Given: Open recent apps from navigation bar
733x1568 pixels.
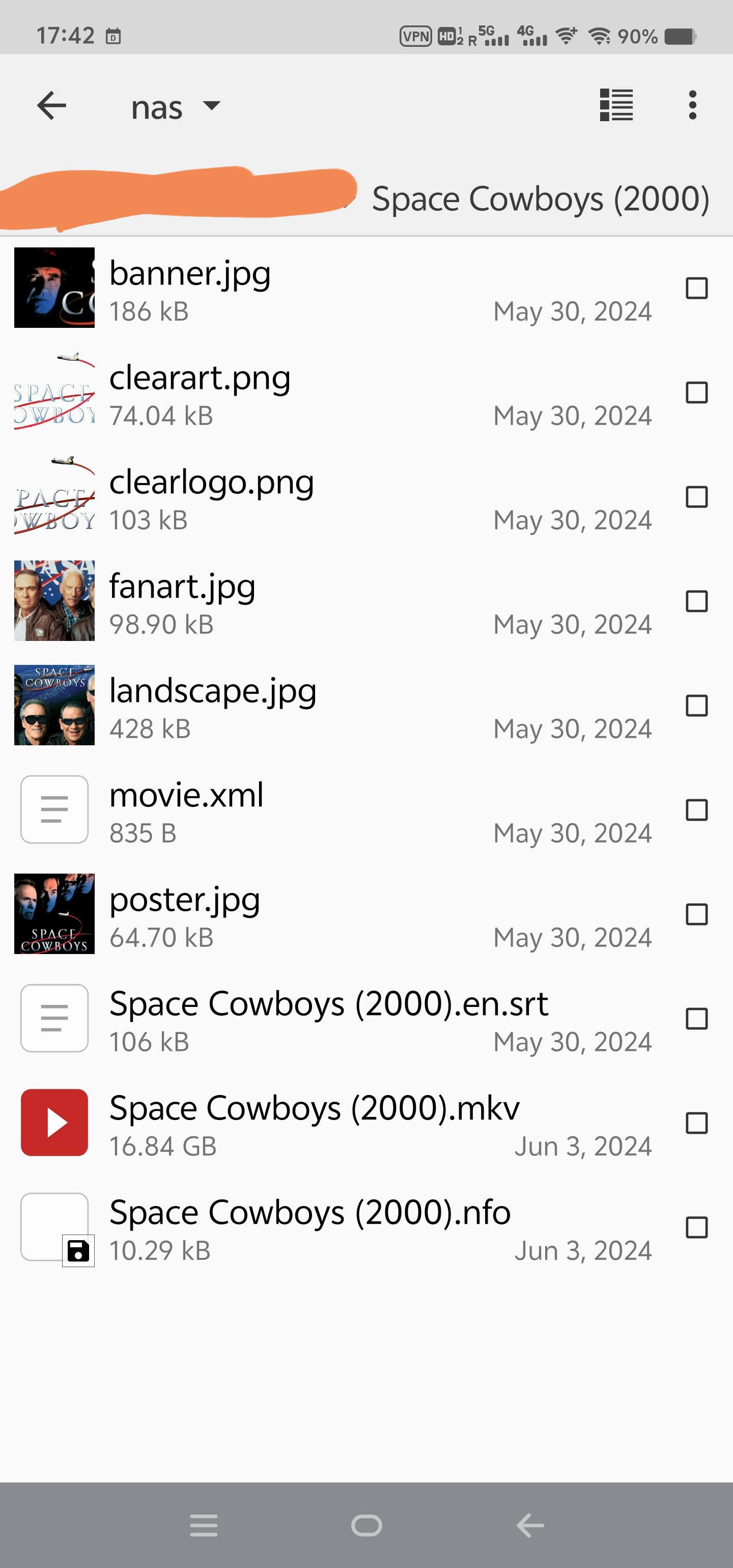Looking at the screenshot, I should pos(203,1525).
